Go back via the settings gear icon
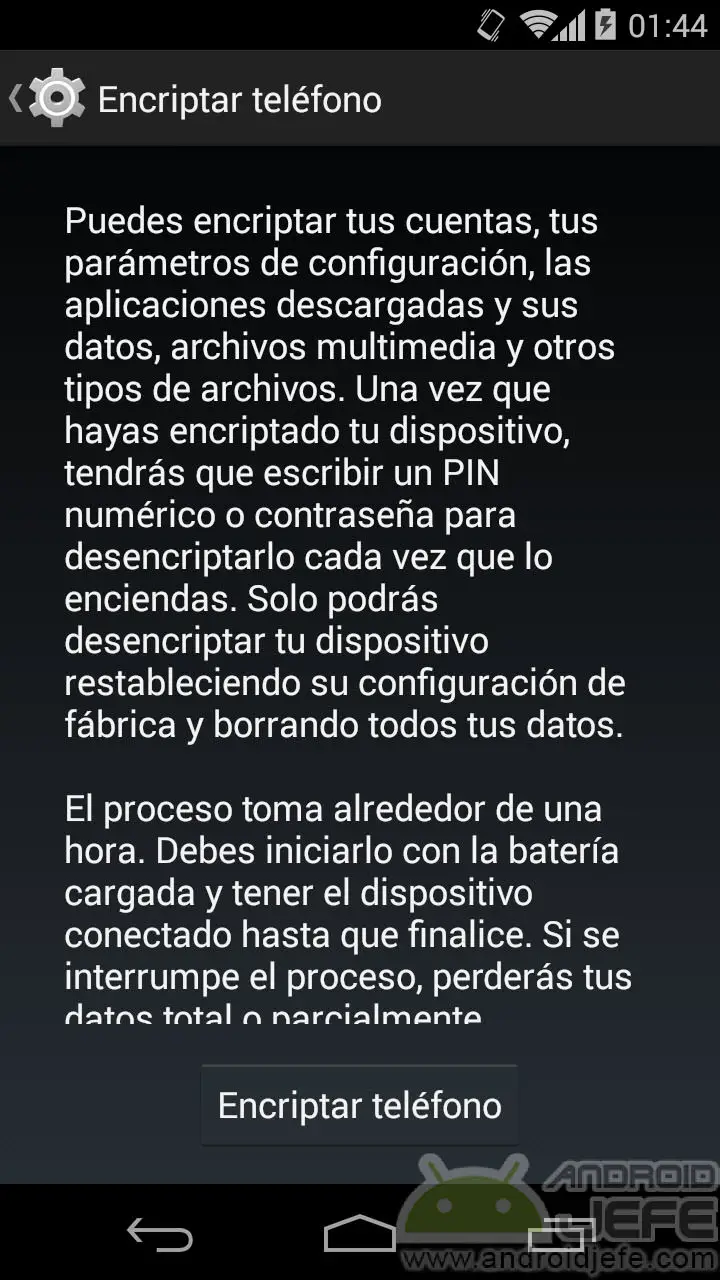720x1280 pixels. 57,98
